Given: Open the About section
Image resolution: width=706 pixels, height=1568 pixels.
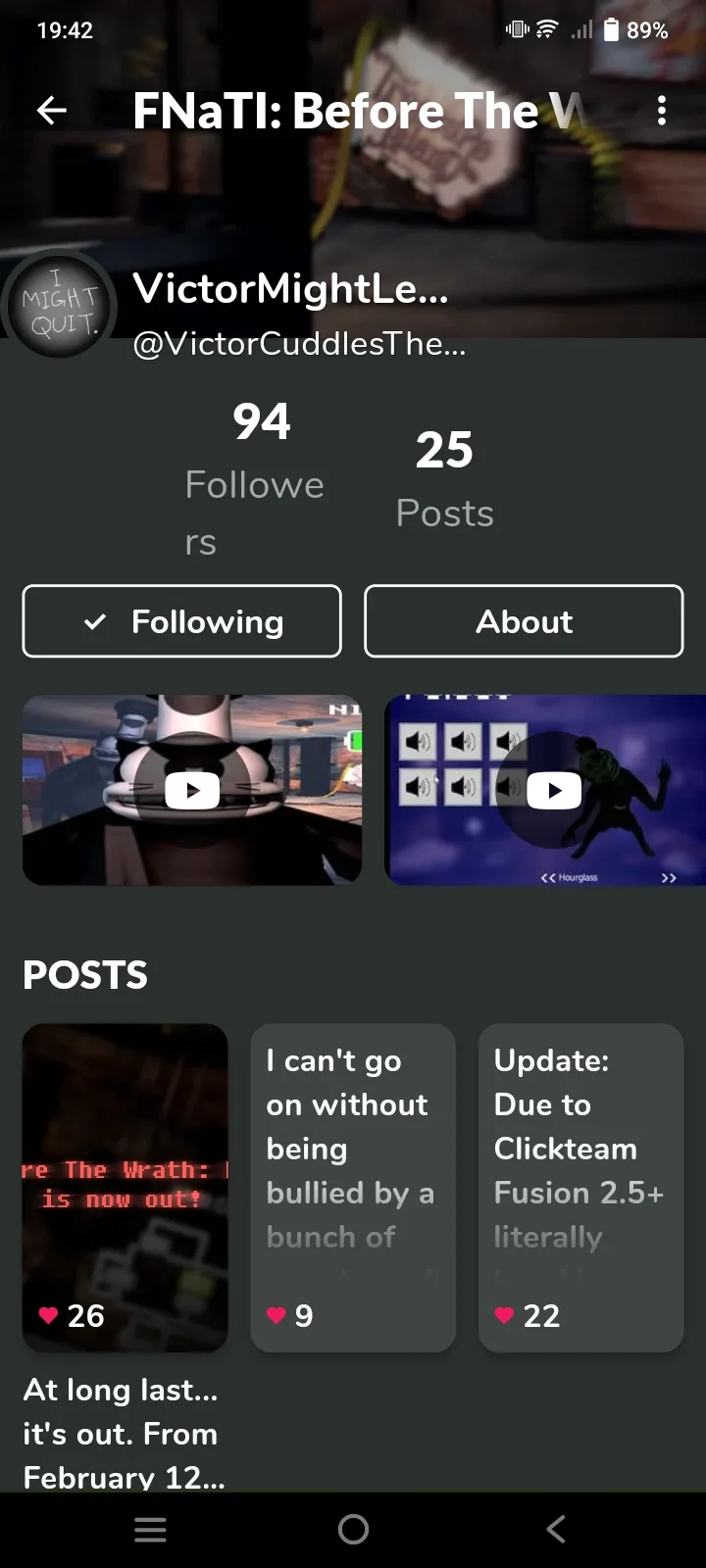Looking at the screenshot, I should pos(524,621).
